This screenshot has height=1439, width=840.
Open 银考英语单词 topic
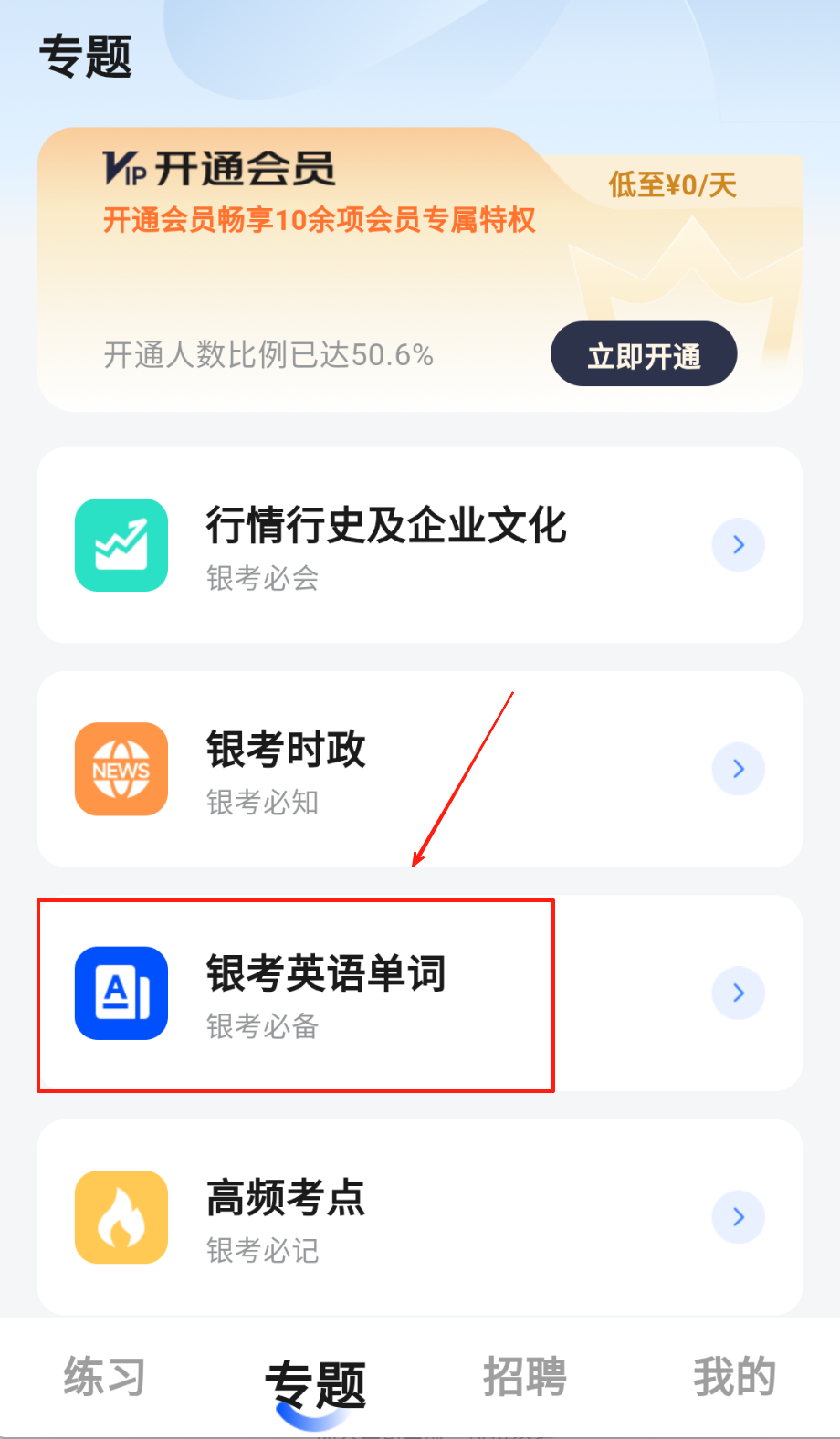419,993
